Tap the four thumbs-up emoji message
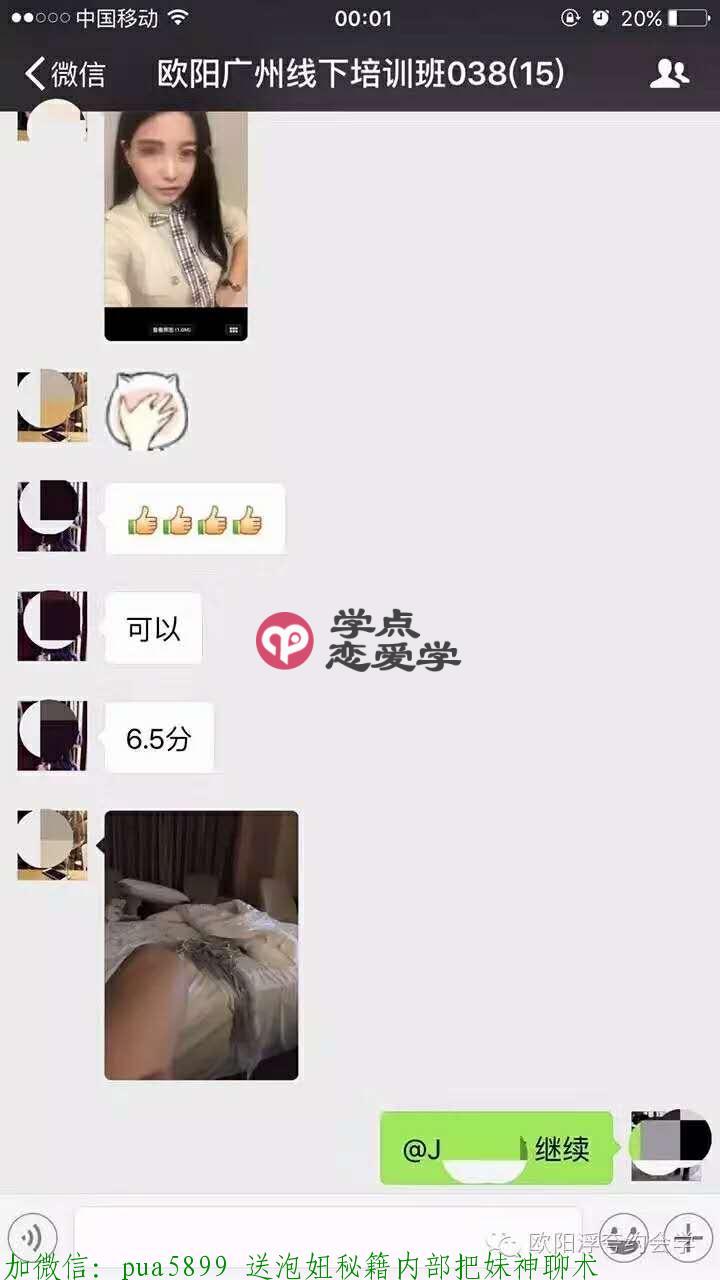 click(x=195, y=518)
